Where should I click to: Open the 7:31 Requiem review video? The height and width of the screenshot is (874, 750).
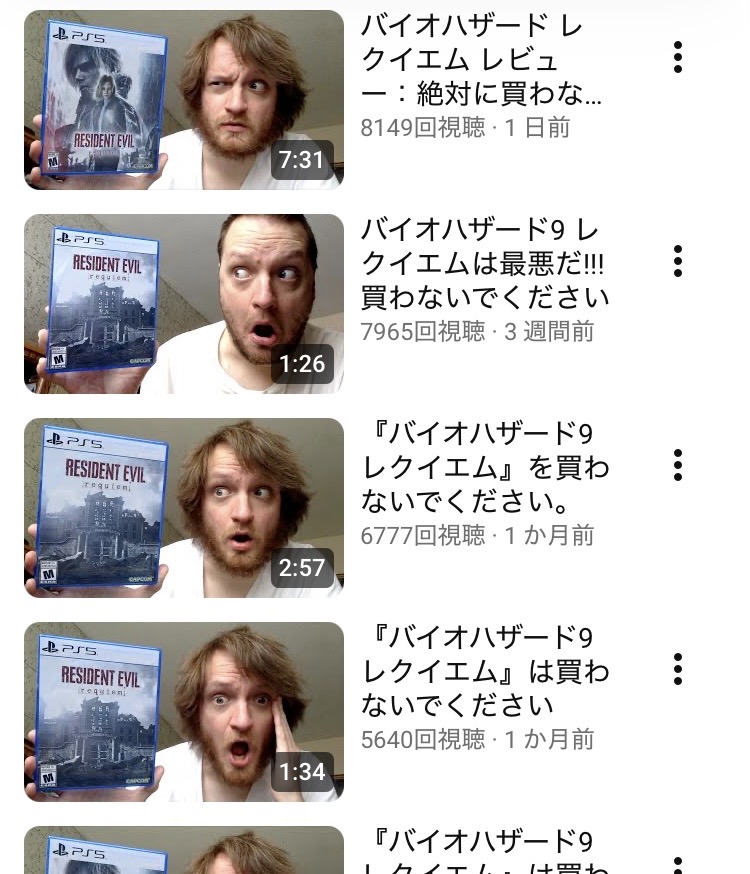pyautogui.click(x=183, y=100)
